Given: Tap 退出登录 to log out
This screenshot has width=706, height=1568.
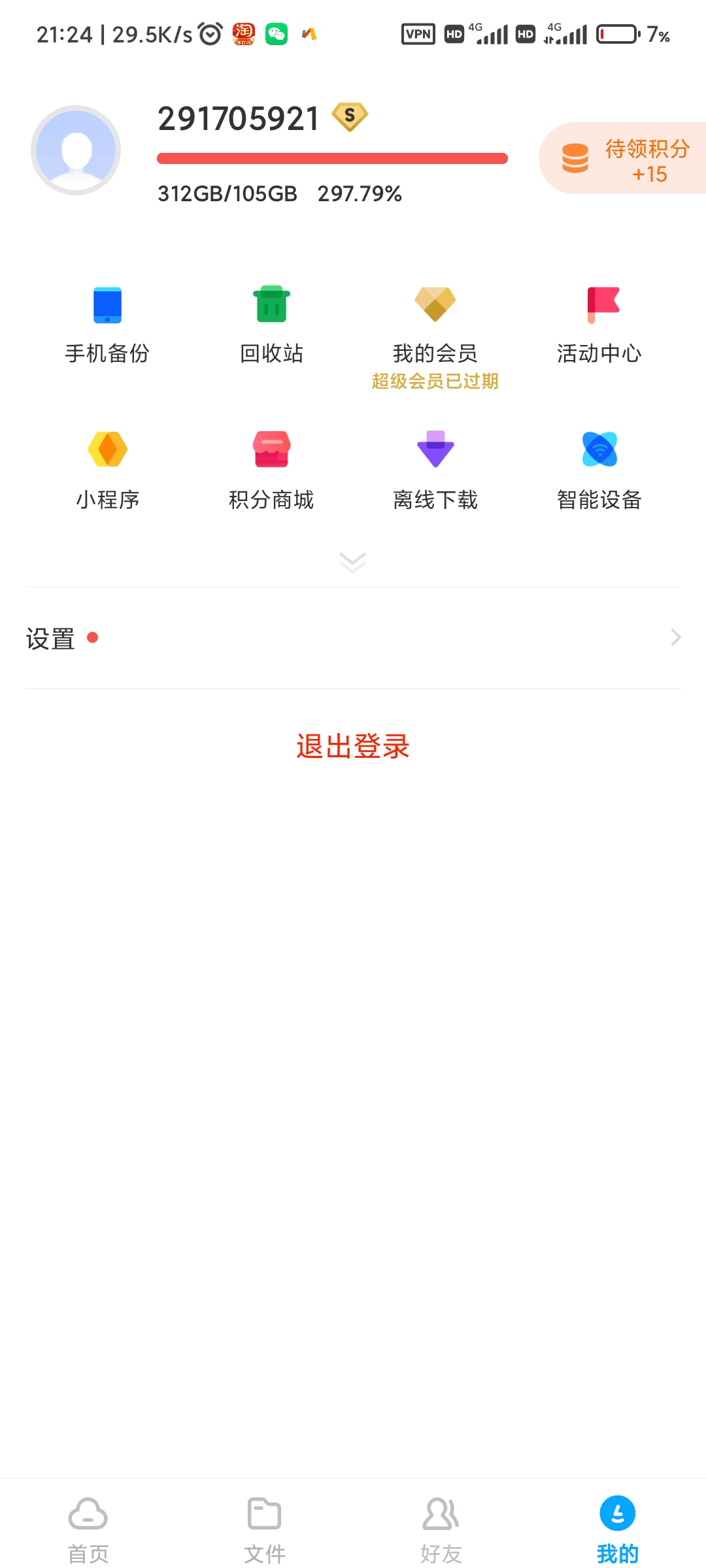Looking at the screenshot, I should pos(353,746).
